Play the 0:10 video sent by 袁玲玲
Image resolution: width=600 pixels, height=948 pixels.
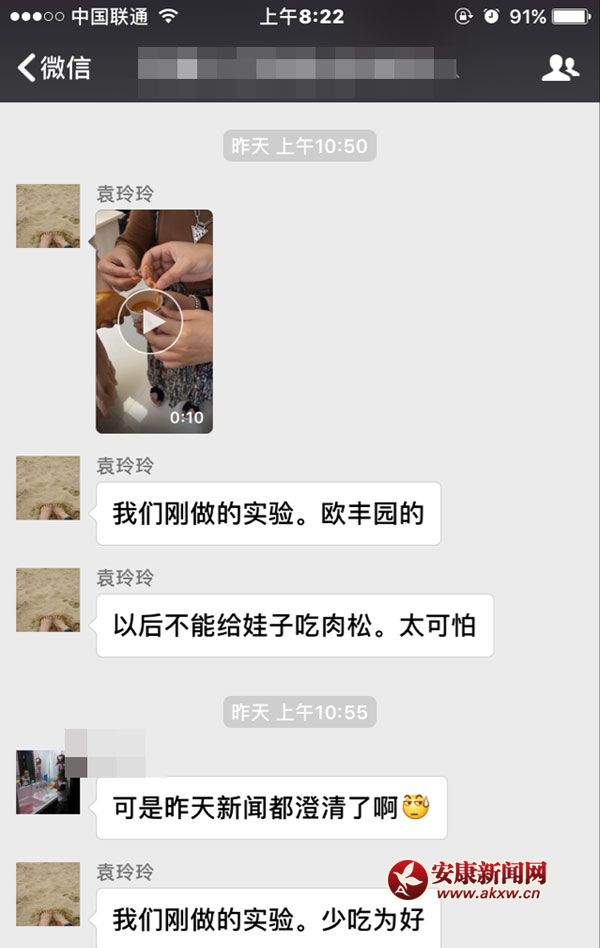(151, 321)
